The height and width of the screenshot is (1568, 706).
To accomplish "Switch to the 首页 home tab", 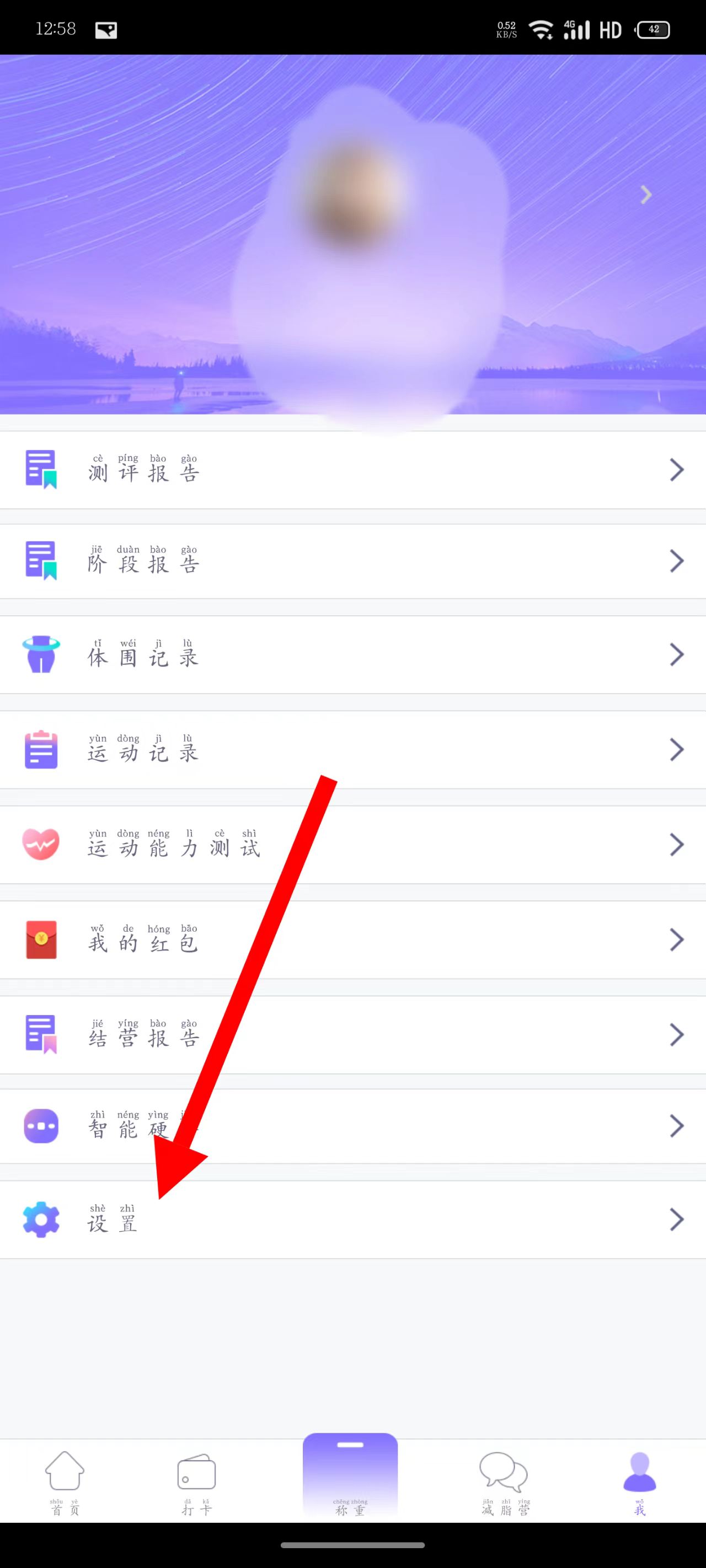I will click(x=65, y=1482).
